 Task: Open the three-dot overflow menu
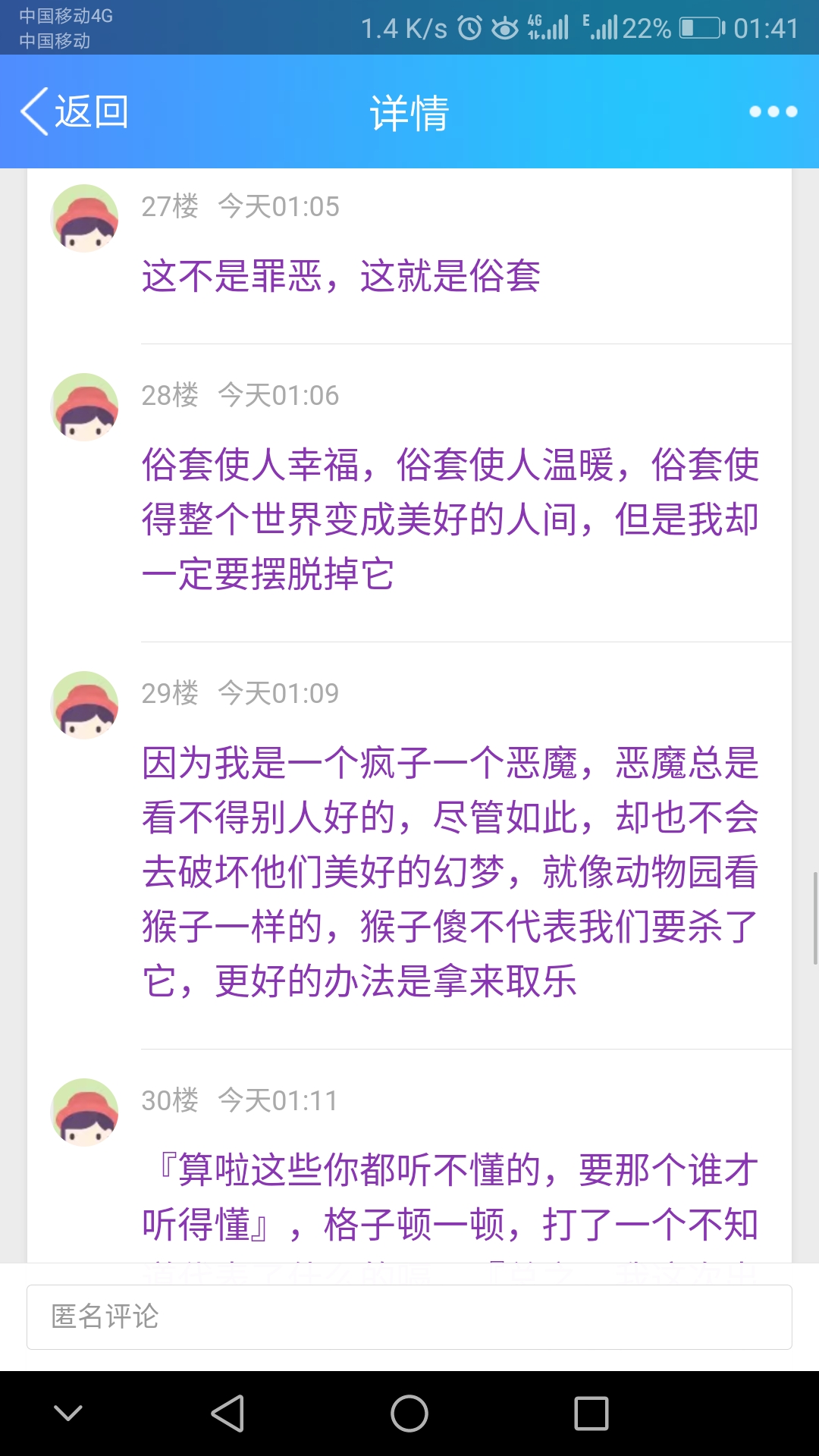[773, 111]
